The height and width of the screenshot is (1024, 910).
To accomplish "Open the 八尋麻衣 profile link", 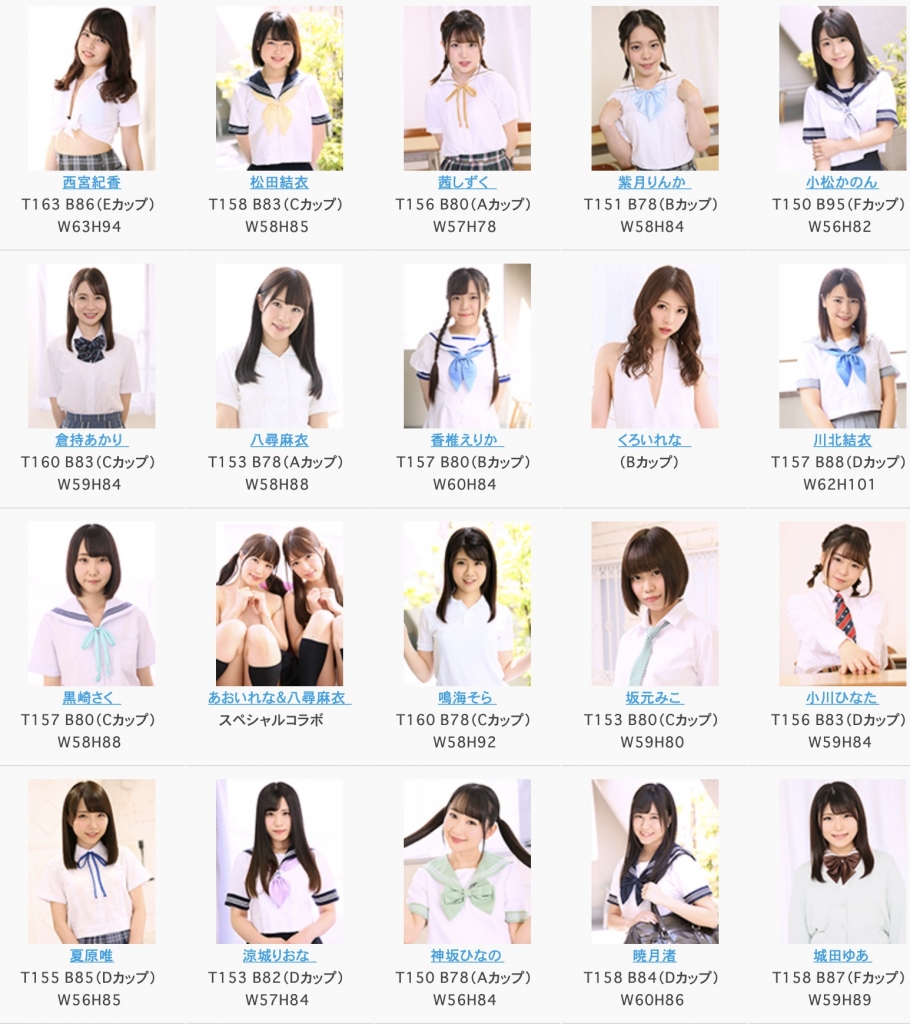I will [x=279, y=441].
